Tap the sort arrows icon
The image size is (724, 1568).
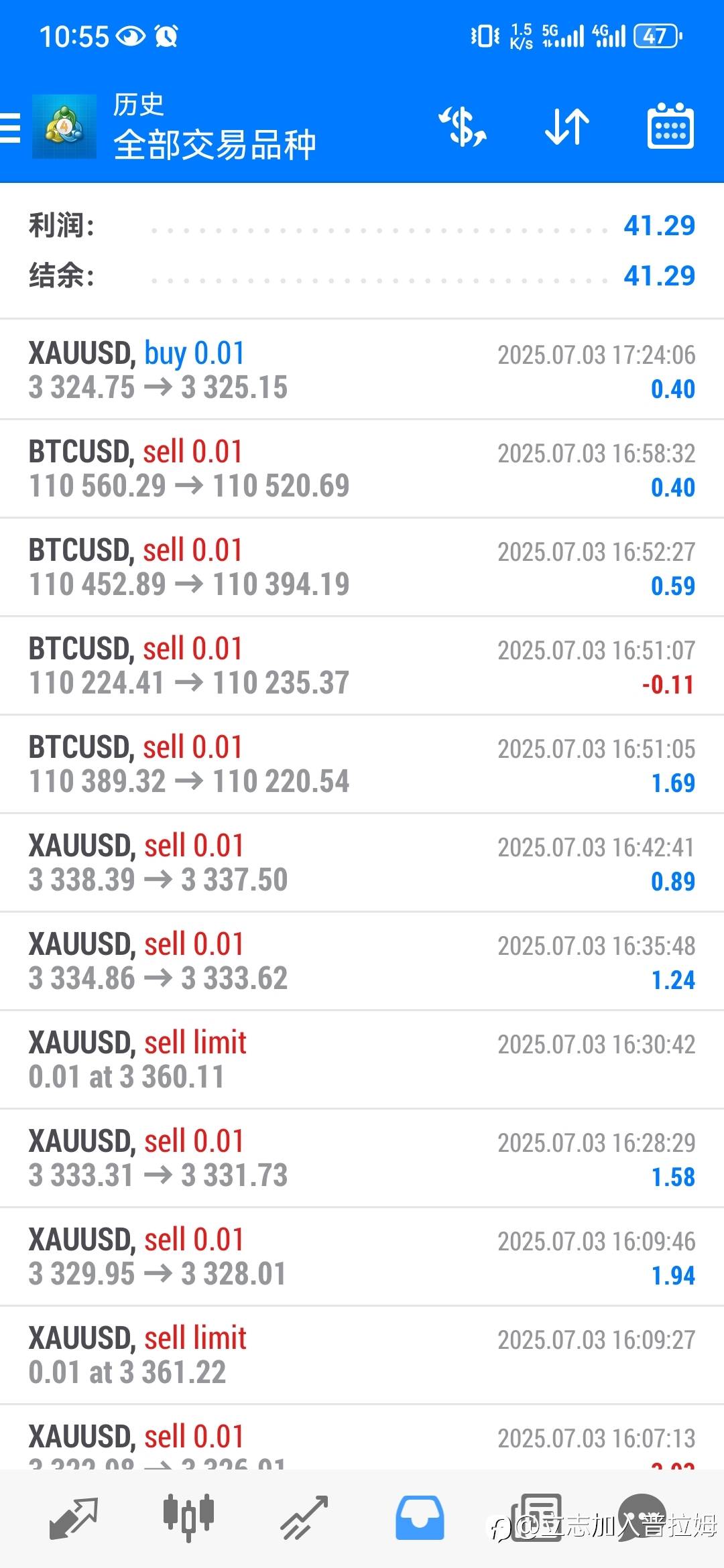[x=567, y=127]
